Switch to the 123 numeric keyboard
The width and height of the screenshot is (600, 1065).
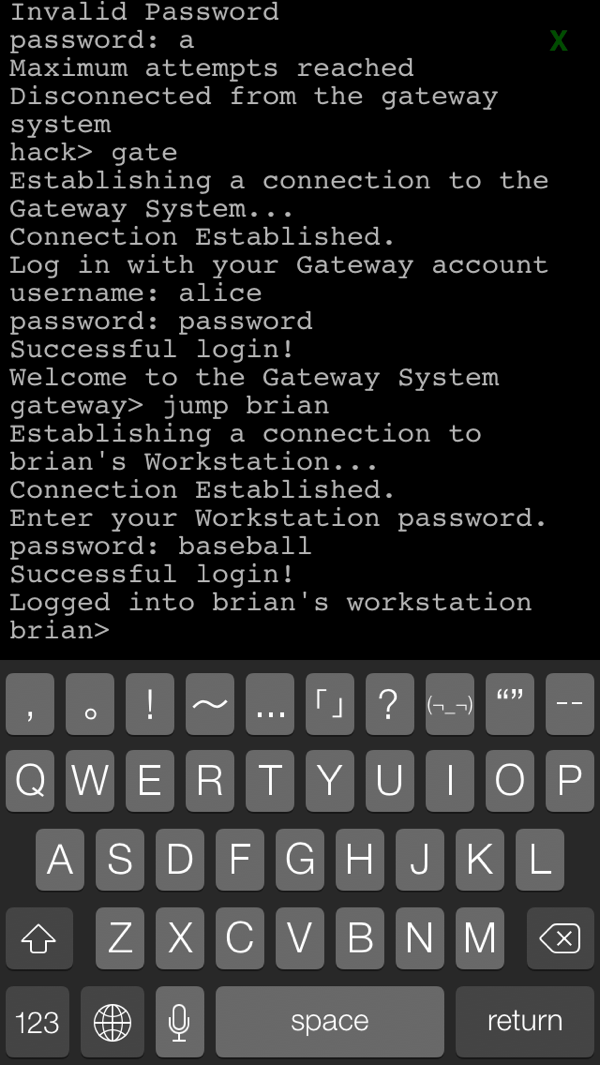click(37, 1021)
